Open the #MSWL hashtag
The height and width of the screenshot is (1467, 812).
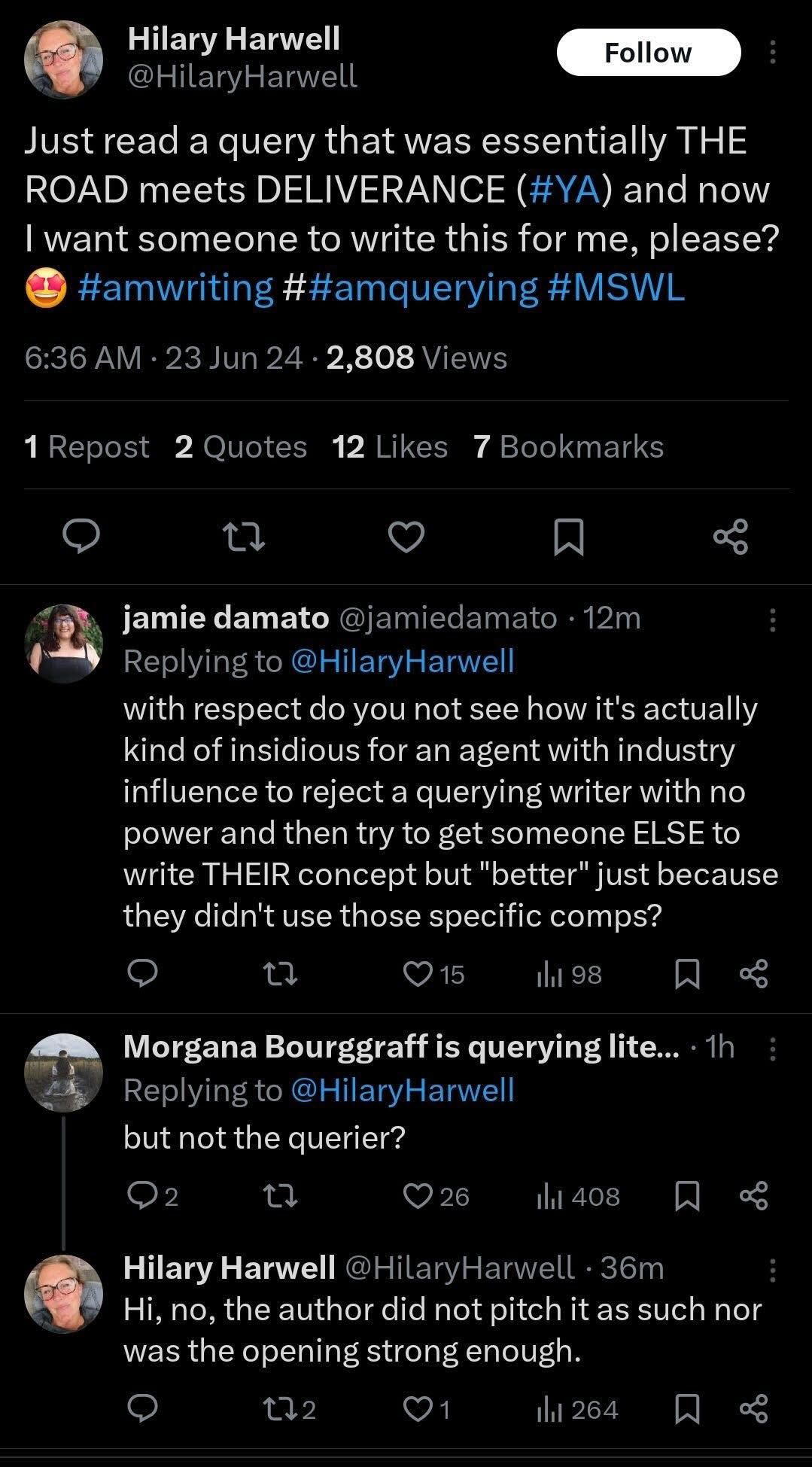coord(616,288)
